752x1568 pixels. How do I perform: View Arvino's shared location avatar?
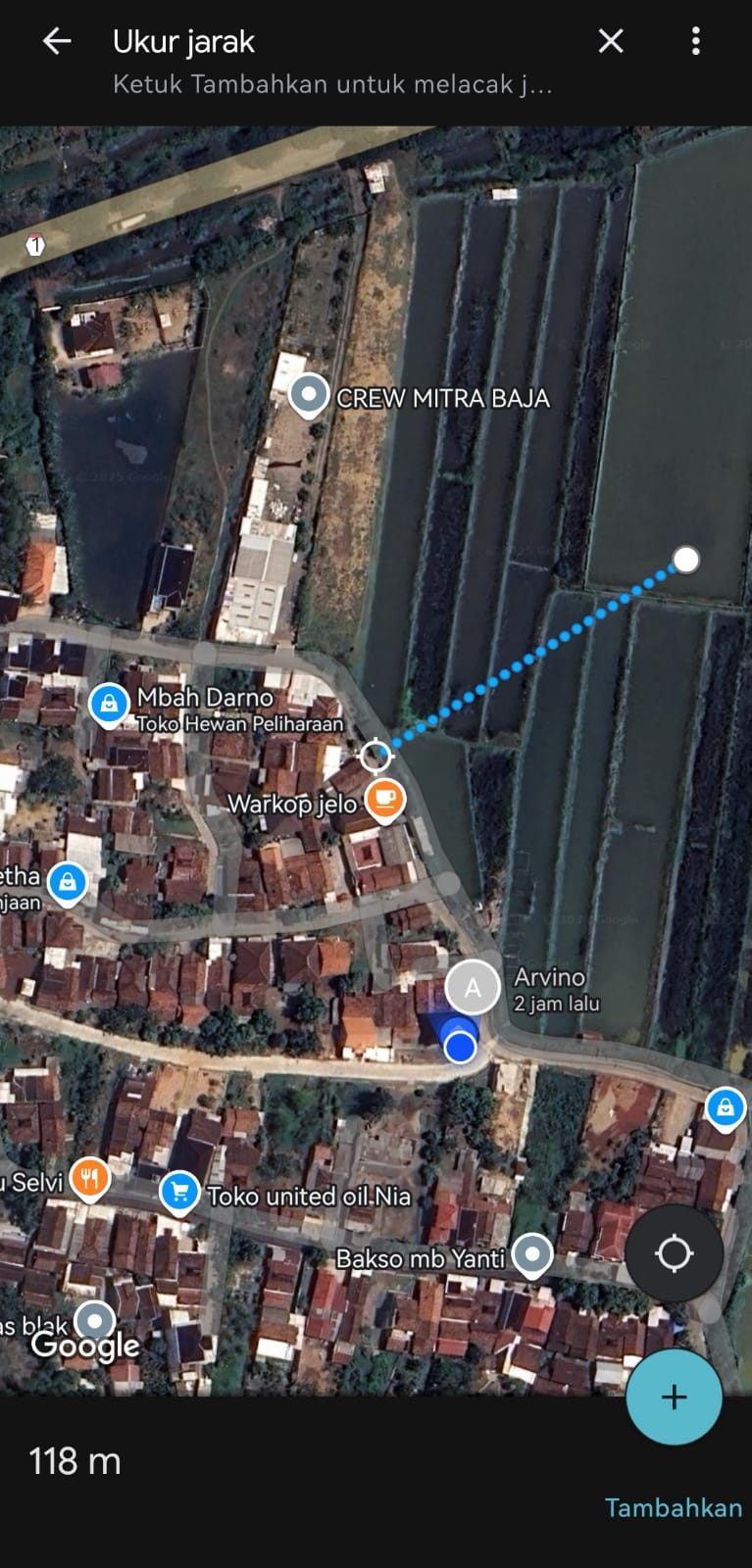click(x=473, y=988)
